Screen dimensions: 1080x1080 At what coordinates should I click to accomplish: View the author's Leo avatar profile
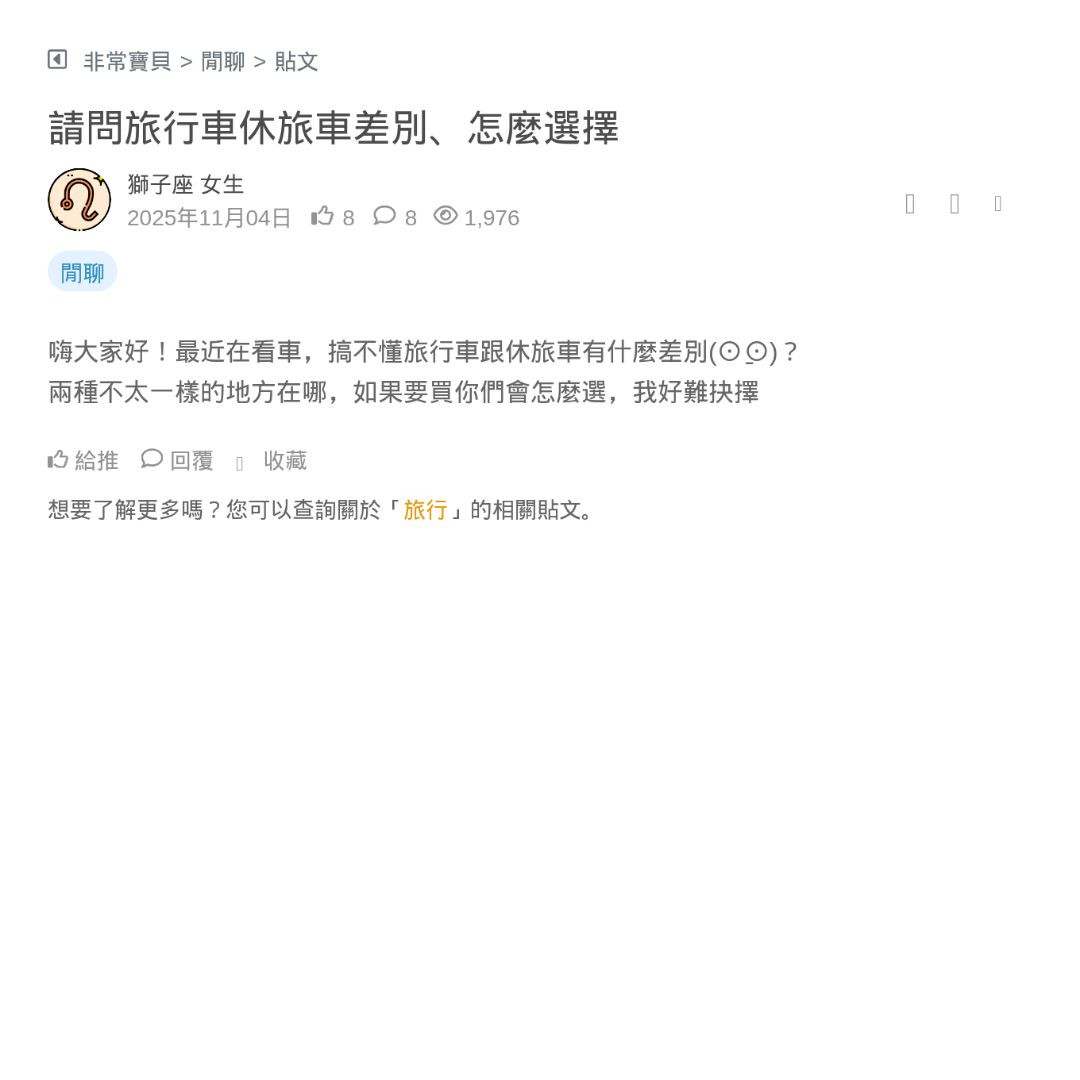click(x=79, y=200)
